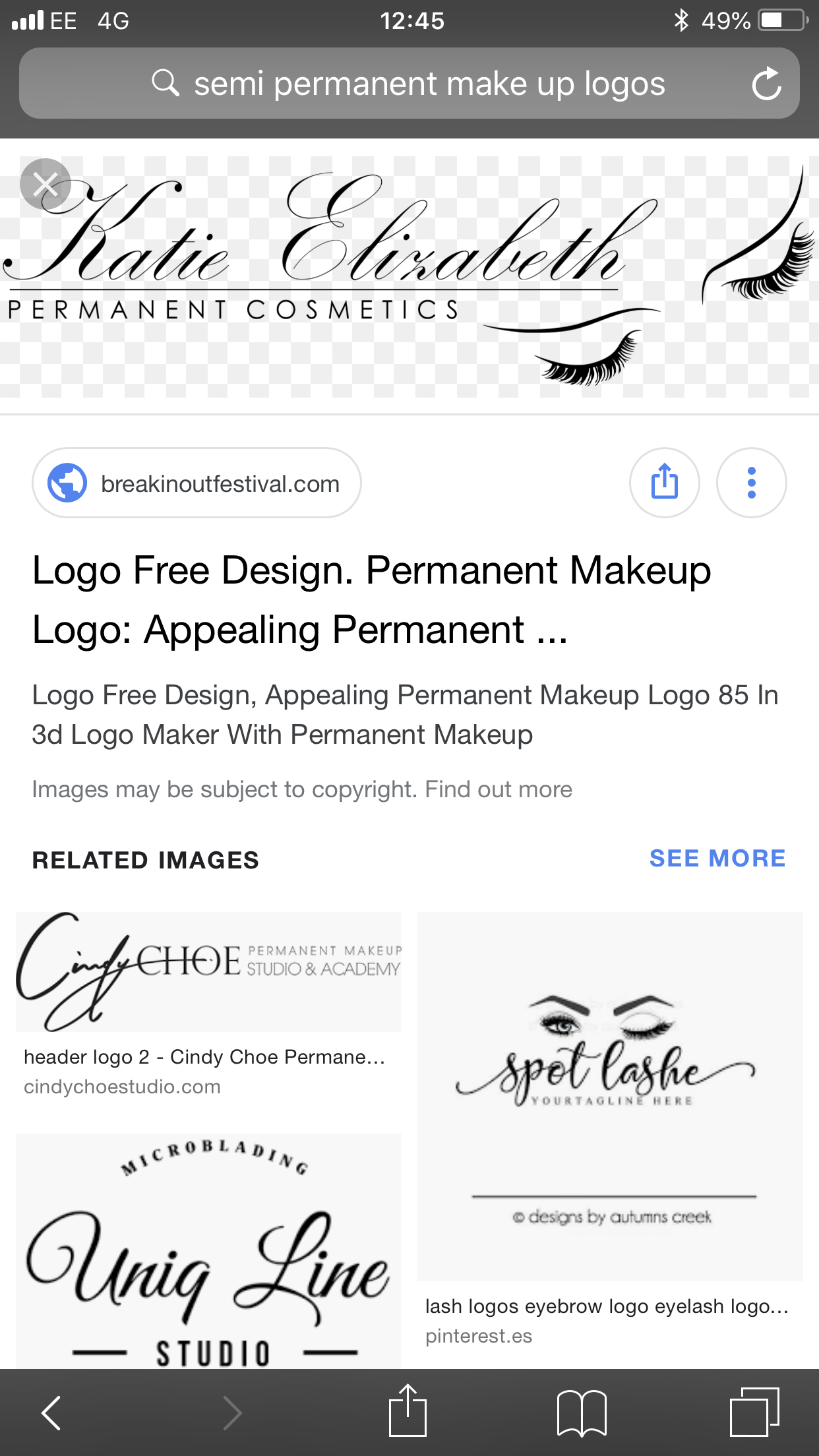Open the spot lashe eyelash logo image
The width and height of the screenshot is (819, 1456).
tap(609, 1096)
